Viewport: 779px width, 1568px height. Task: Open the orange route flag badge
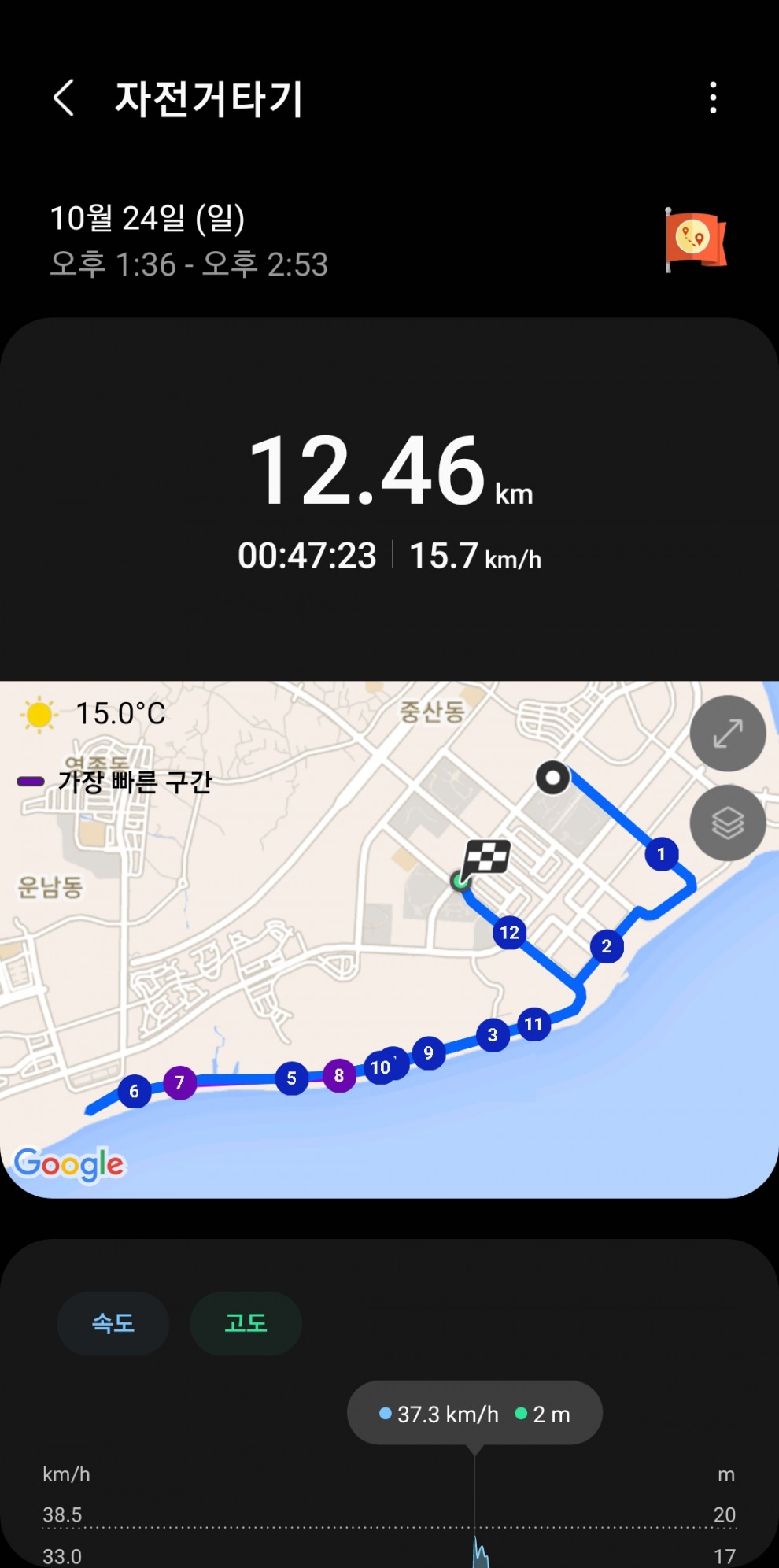pos(696,239)
